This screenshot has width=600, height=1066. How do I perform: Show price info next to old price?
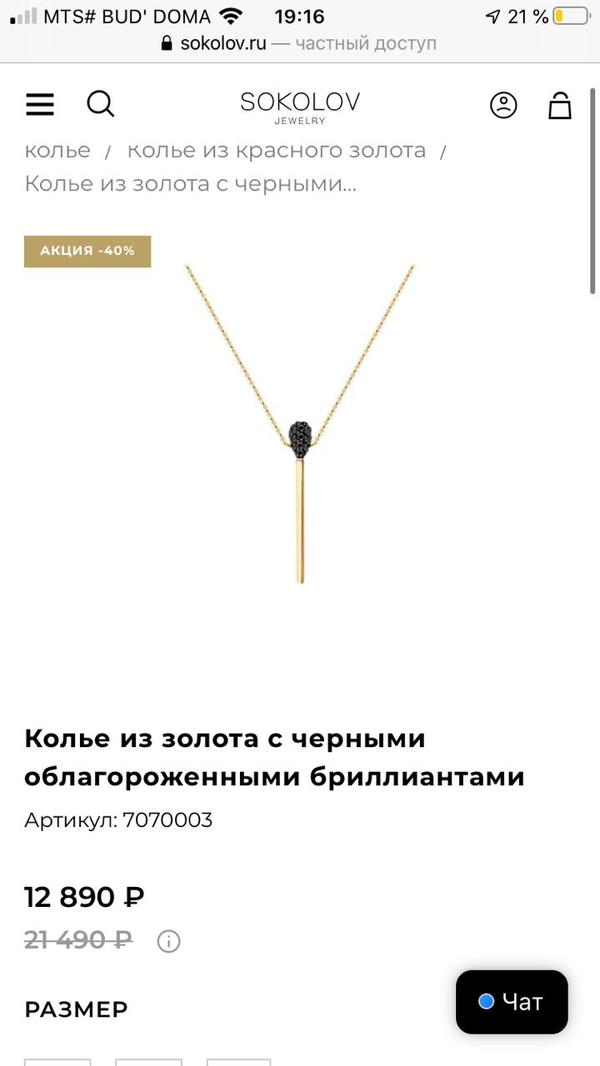(169, 941)
